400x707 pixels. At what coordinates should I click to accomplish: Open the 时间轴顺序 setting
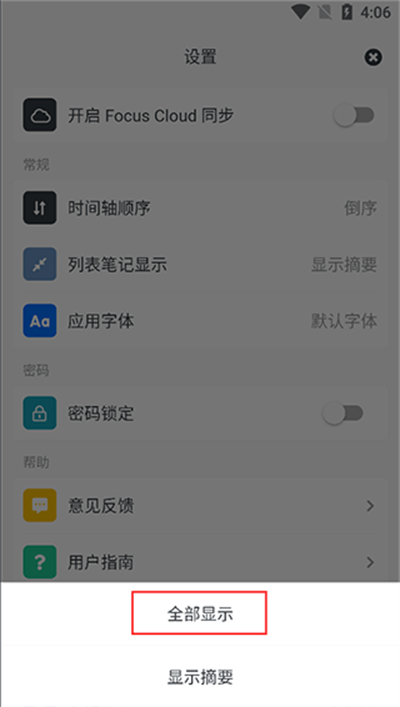[x=200, y=208]
